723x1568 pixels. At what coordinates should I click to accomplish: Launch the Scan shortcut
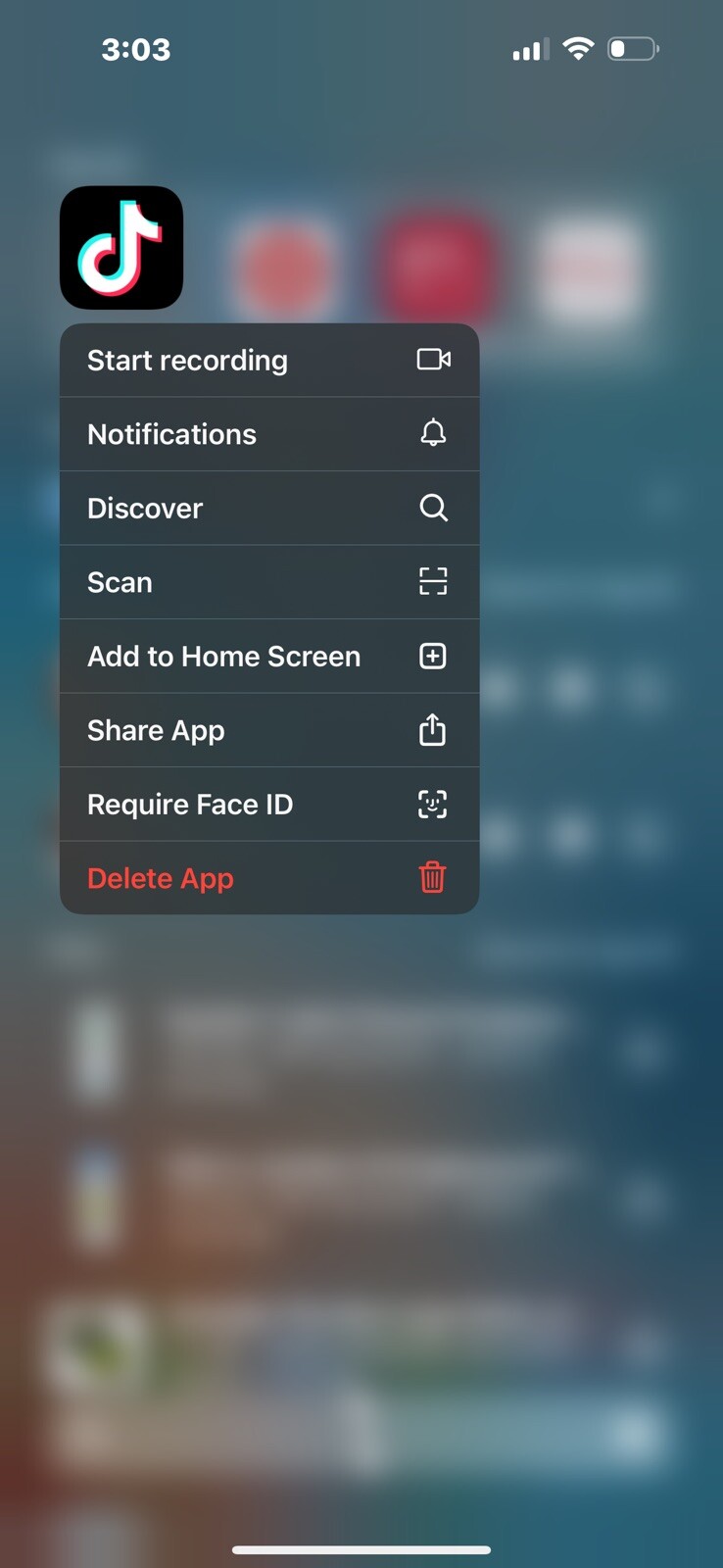tap(268, 582)
